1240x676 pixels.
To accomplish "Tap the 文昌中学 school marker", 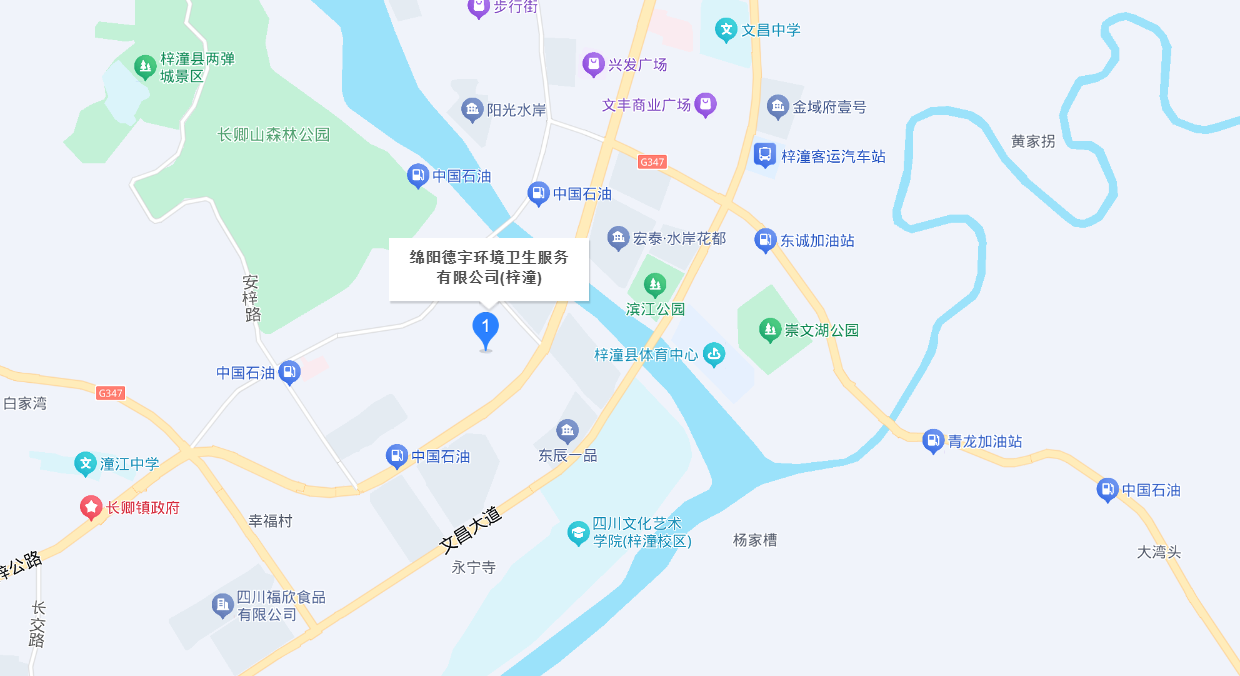I will tap(727, 30).
